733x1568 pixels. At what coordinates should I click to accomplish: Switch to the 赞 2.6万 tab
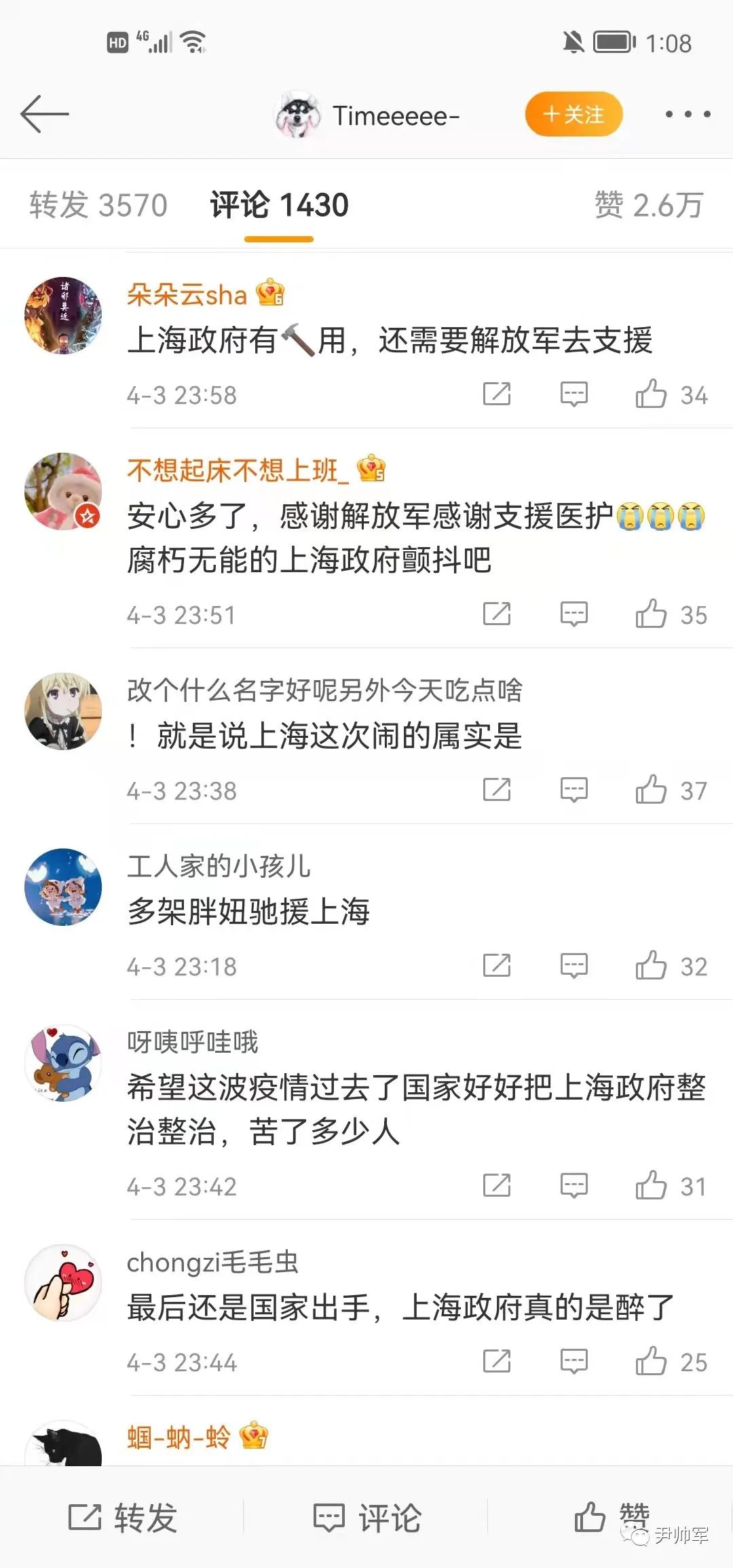648,205
